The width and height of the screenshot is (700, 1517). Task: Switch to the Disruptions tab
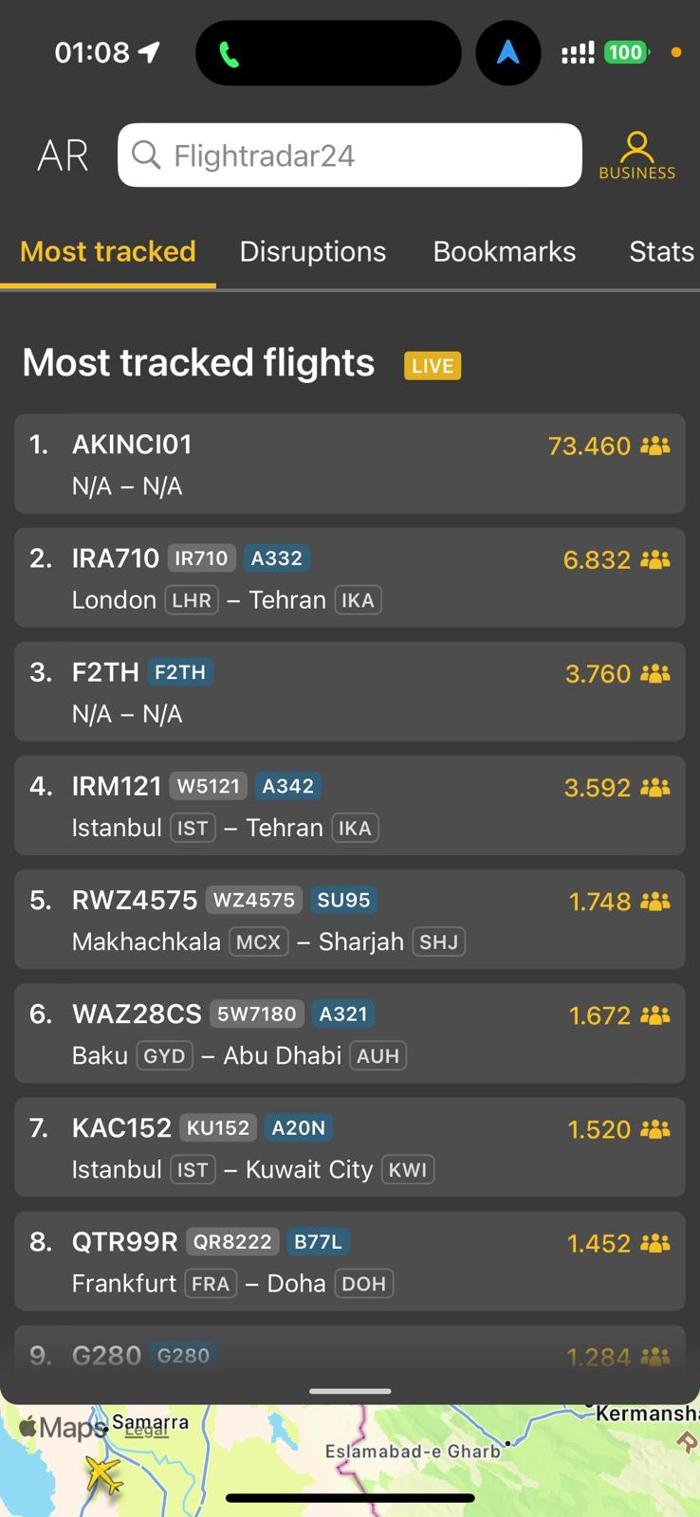(x=312, y=251)
